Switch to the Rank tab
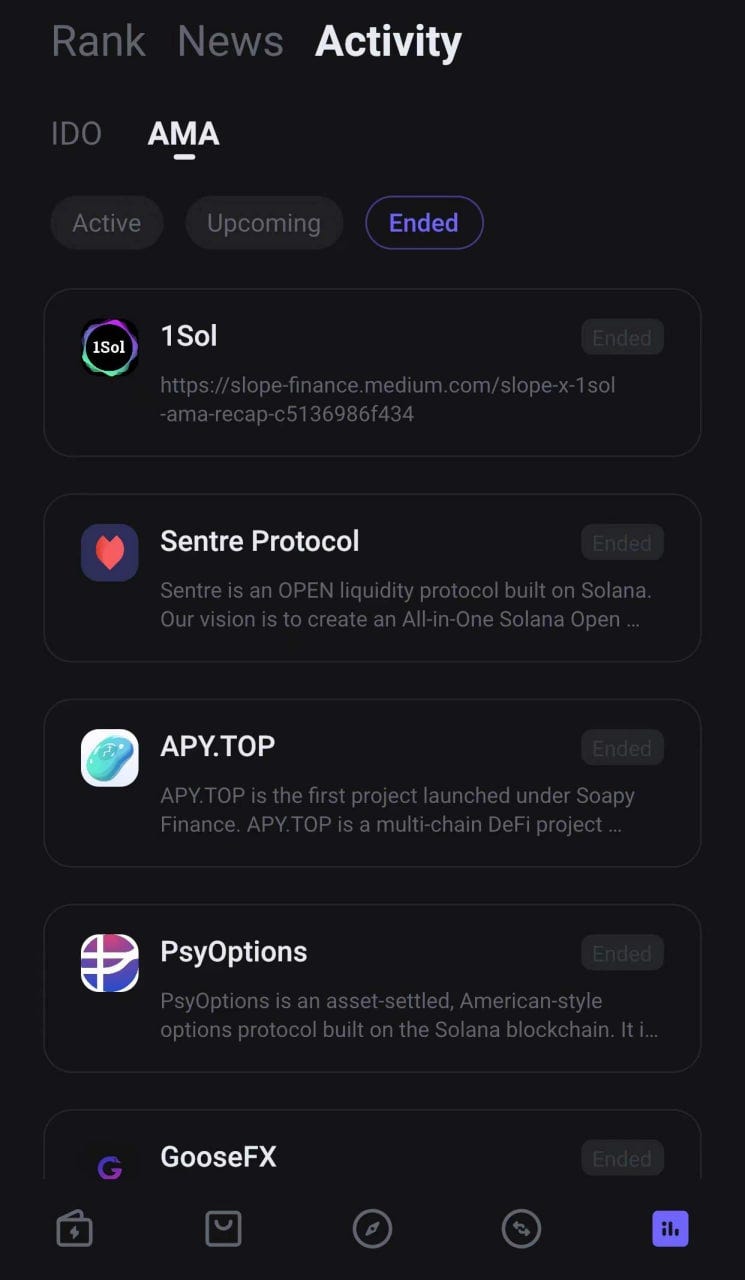This screenshot has width=745, height=1280. [x=98, y=42]
